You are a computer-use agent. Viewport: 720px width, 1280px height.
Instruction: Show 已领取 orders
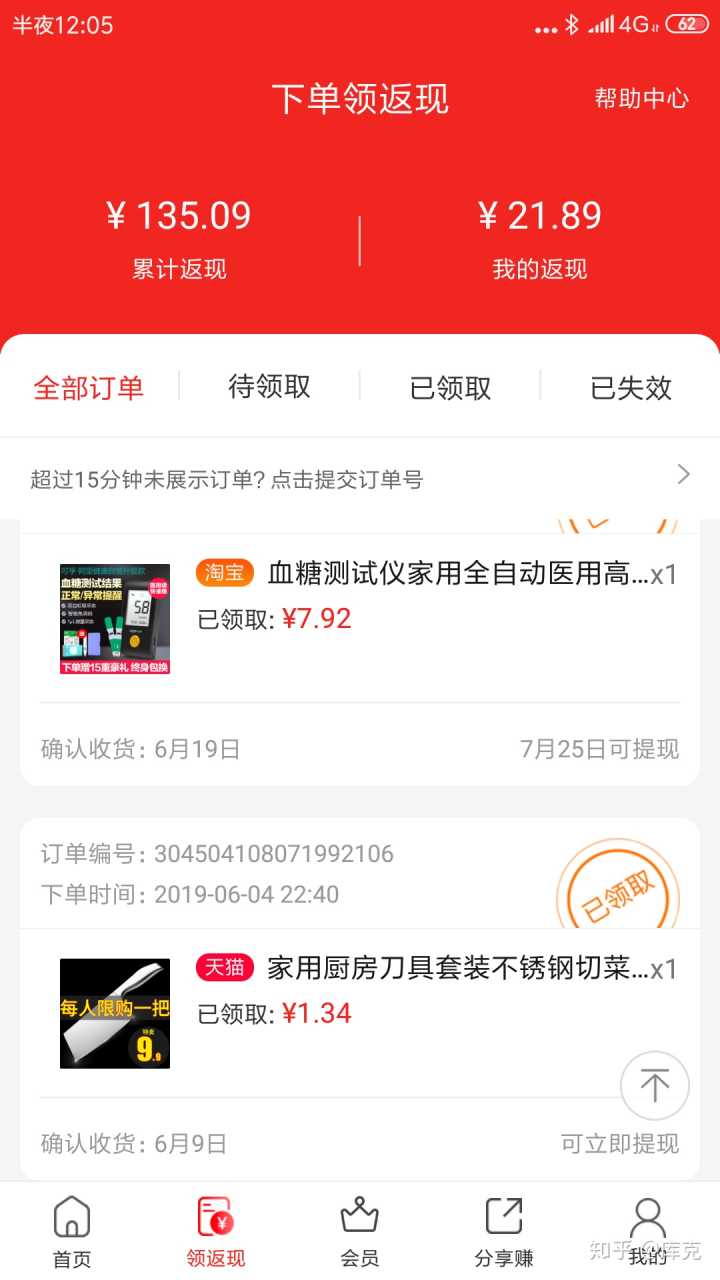[x=450, y=388]
